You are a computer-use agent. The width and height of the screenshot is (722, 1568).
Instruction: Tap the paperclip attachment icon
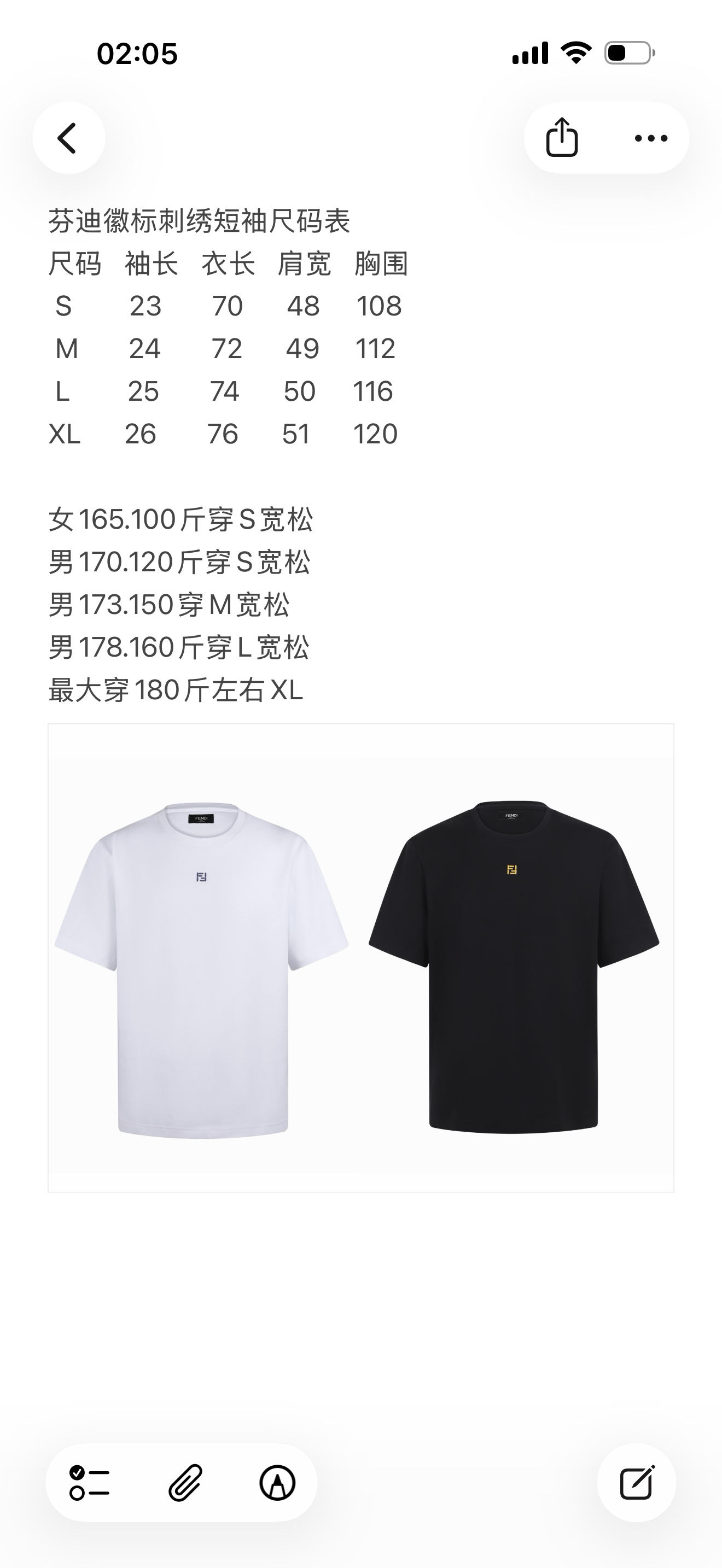(184, 1482)
